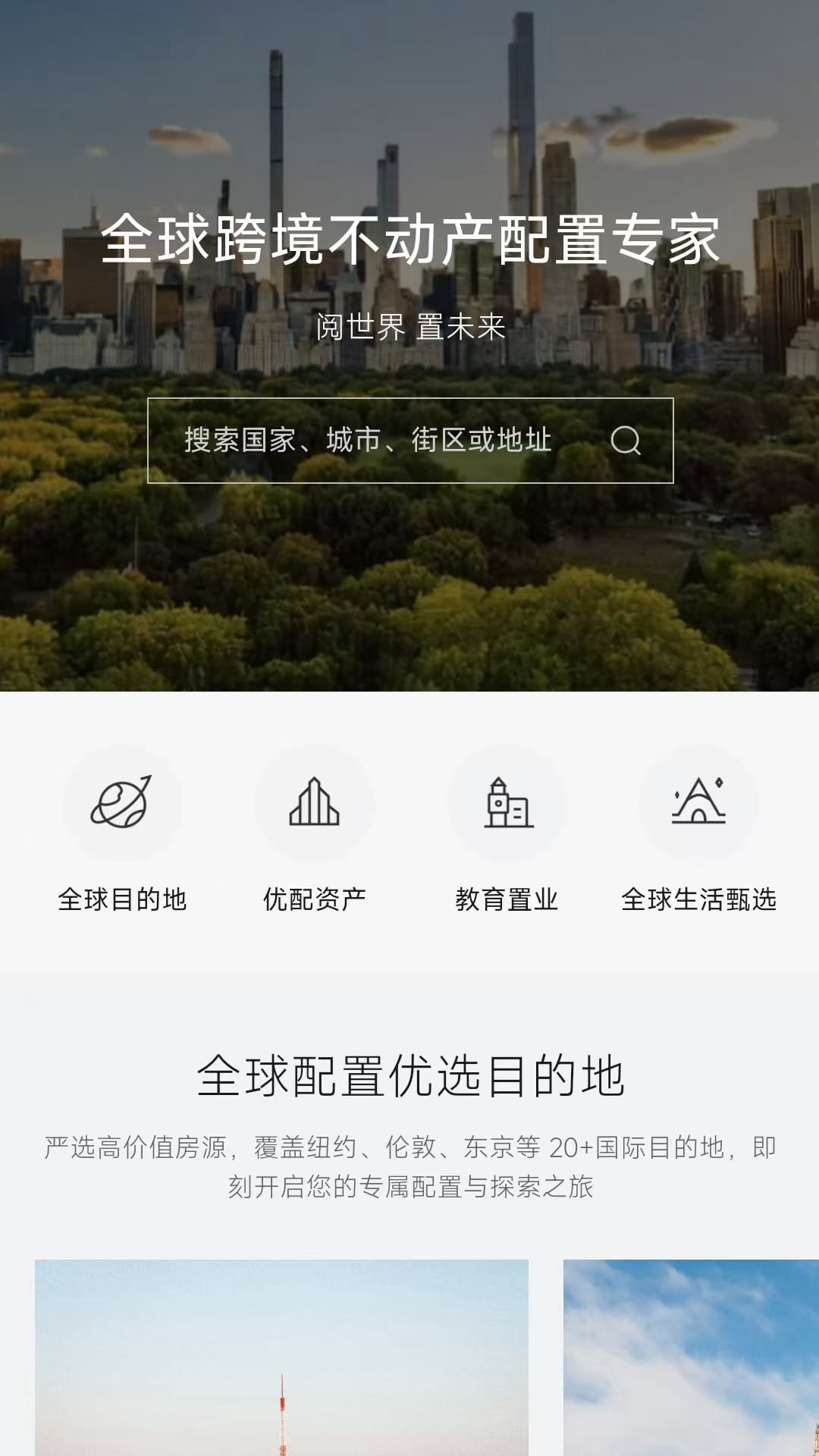
Task: Click the magnifier search icon
Action: tap(626, 441)
